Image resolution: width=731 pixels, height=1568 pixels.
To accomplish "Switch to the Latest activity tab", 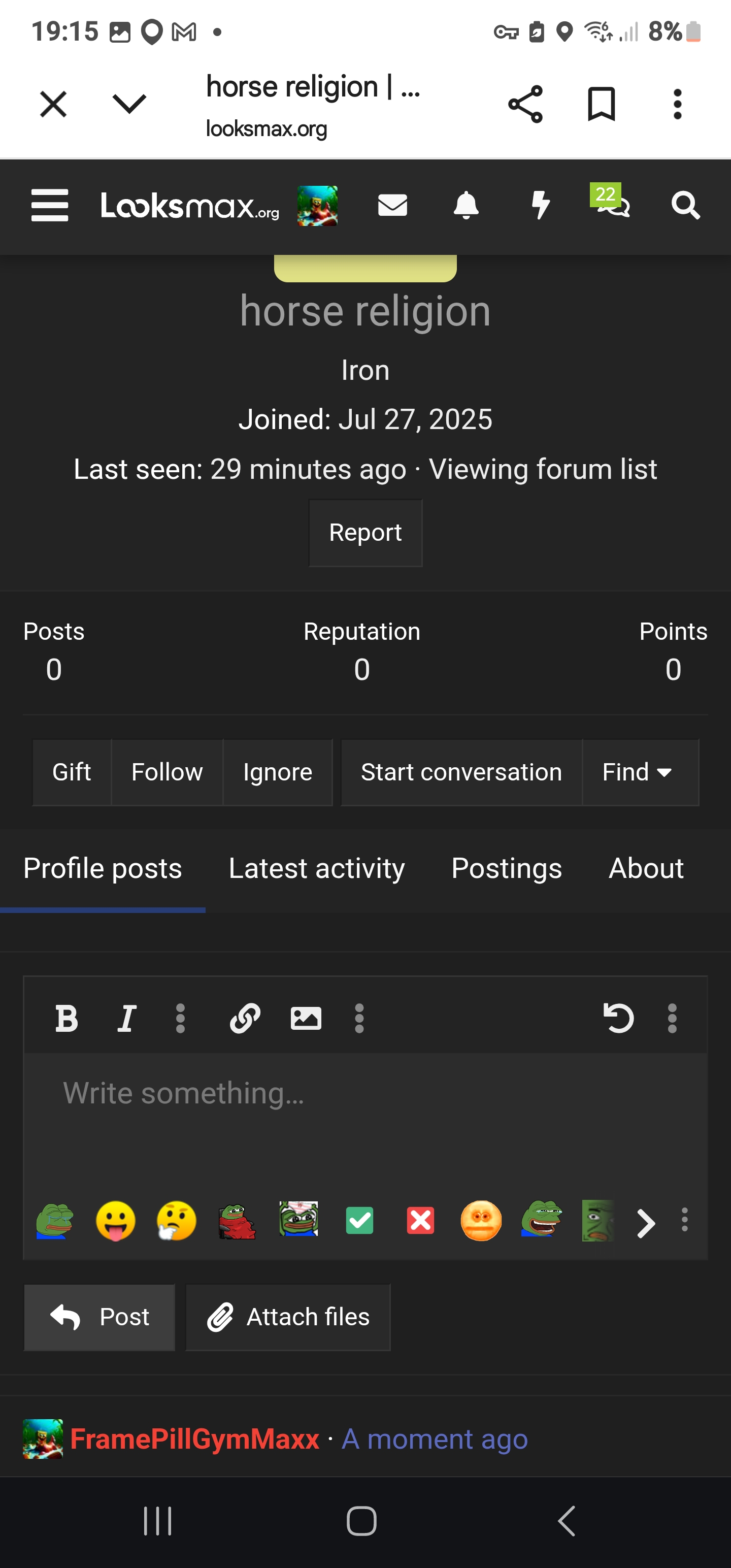I will coord(316,869).
